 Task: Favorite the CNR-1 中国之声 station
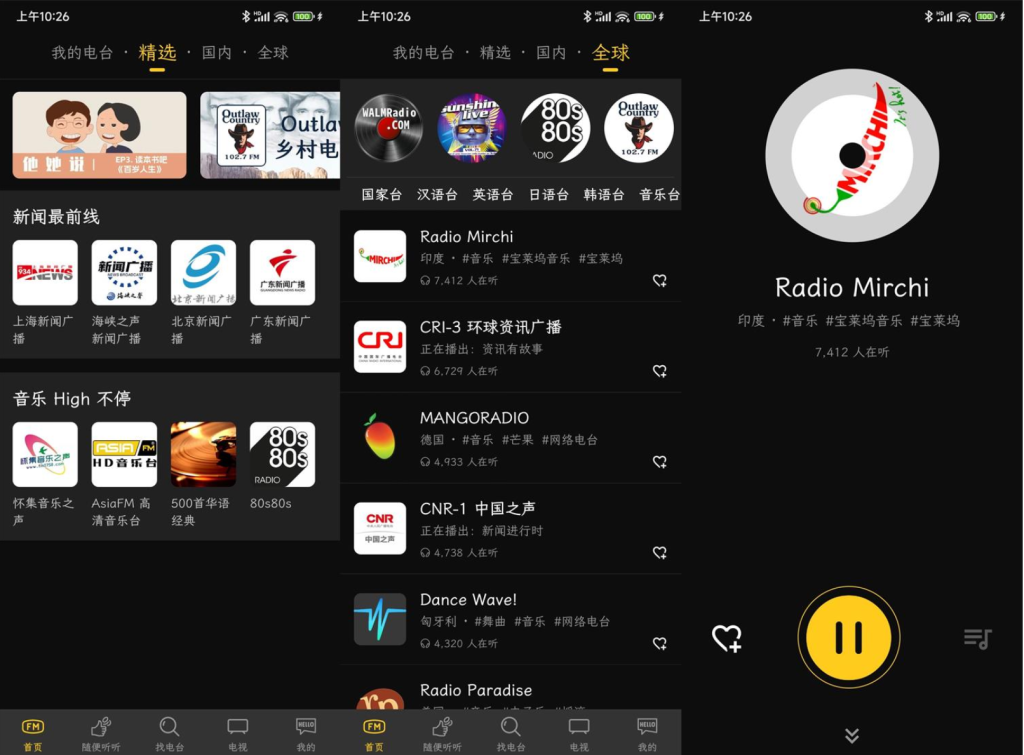pos(660,553)
